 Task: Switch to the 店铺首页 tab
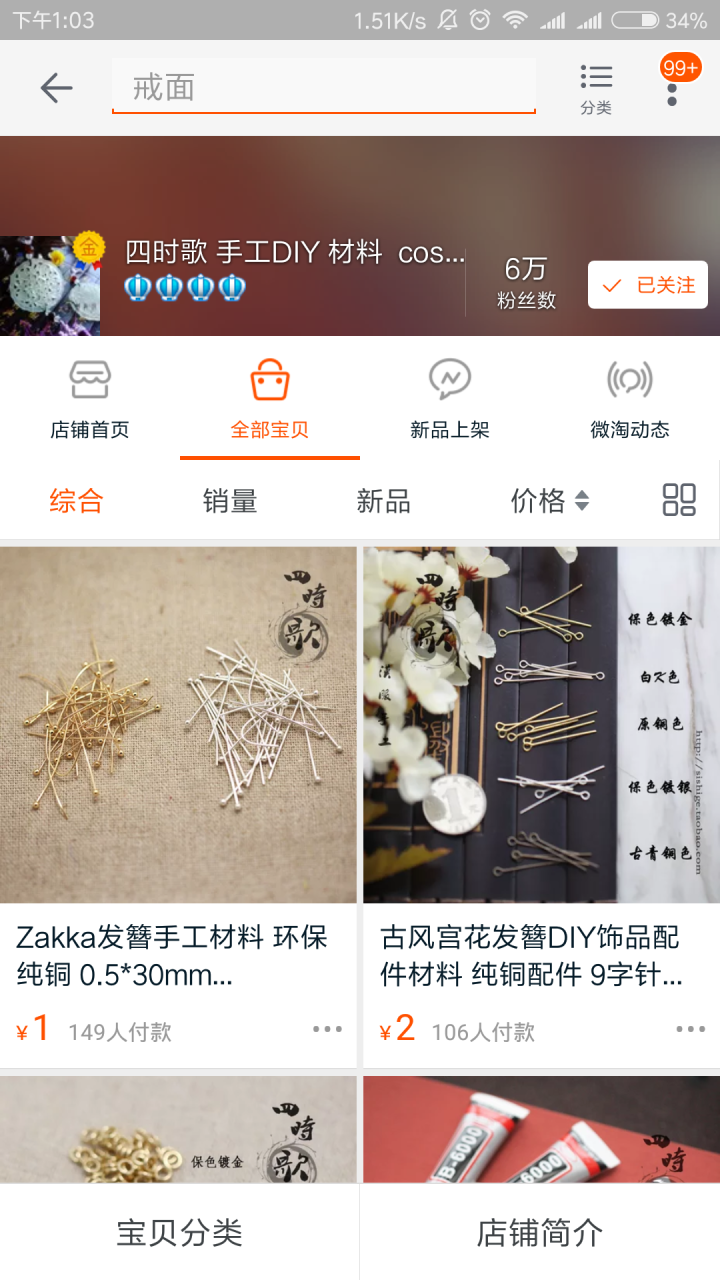pyautogui.click(x=90, y=400)
